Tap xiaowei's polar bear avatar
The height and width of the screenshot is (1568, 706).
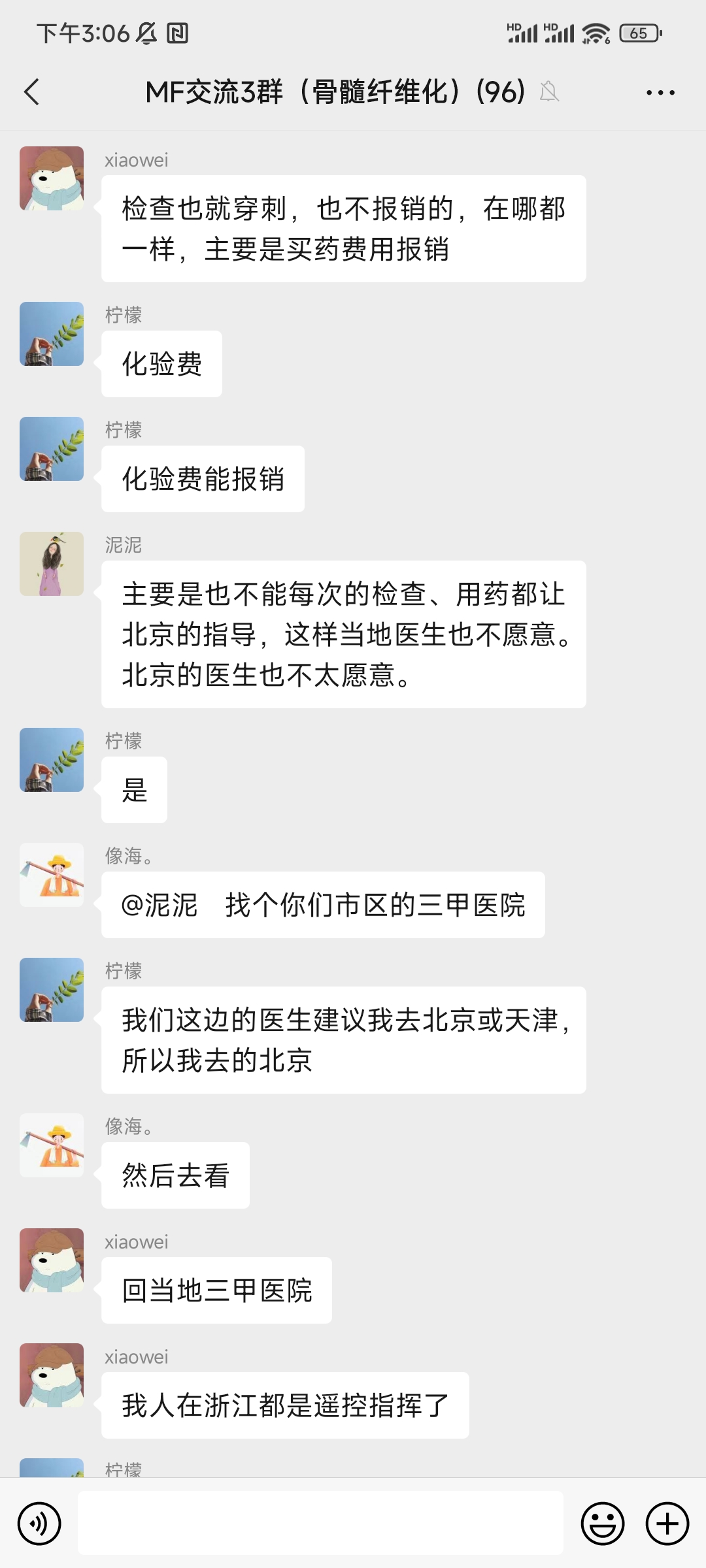[x=52, y=178]
